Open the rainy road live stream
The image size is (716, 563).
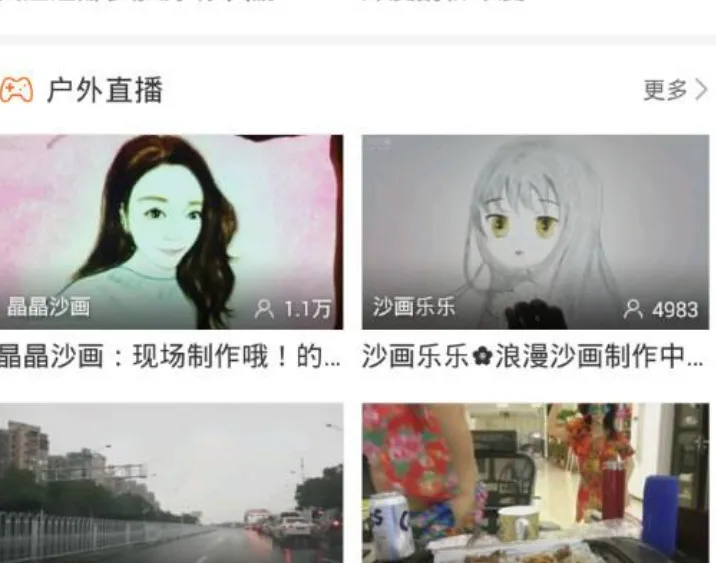(171, 483)
